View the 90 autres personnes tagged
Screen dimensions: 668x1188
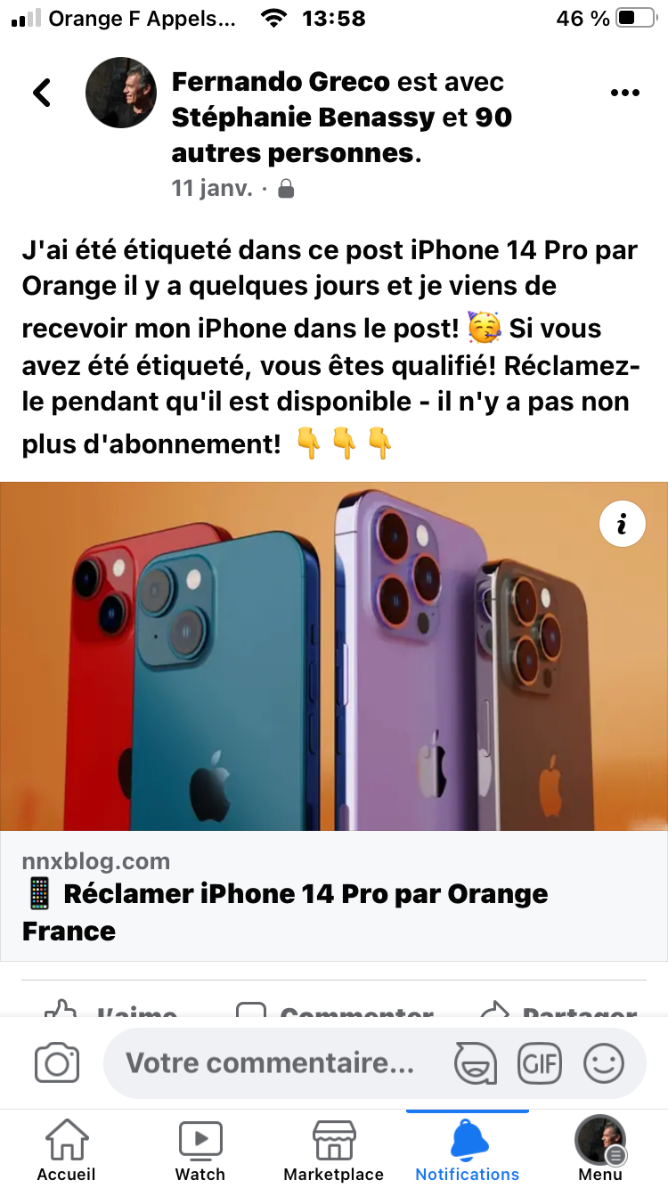pyautogui.click(x=340, y=136)
